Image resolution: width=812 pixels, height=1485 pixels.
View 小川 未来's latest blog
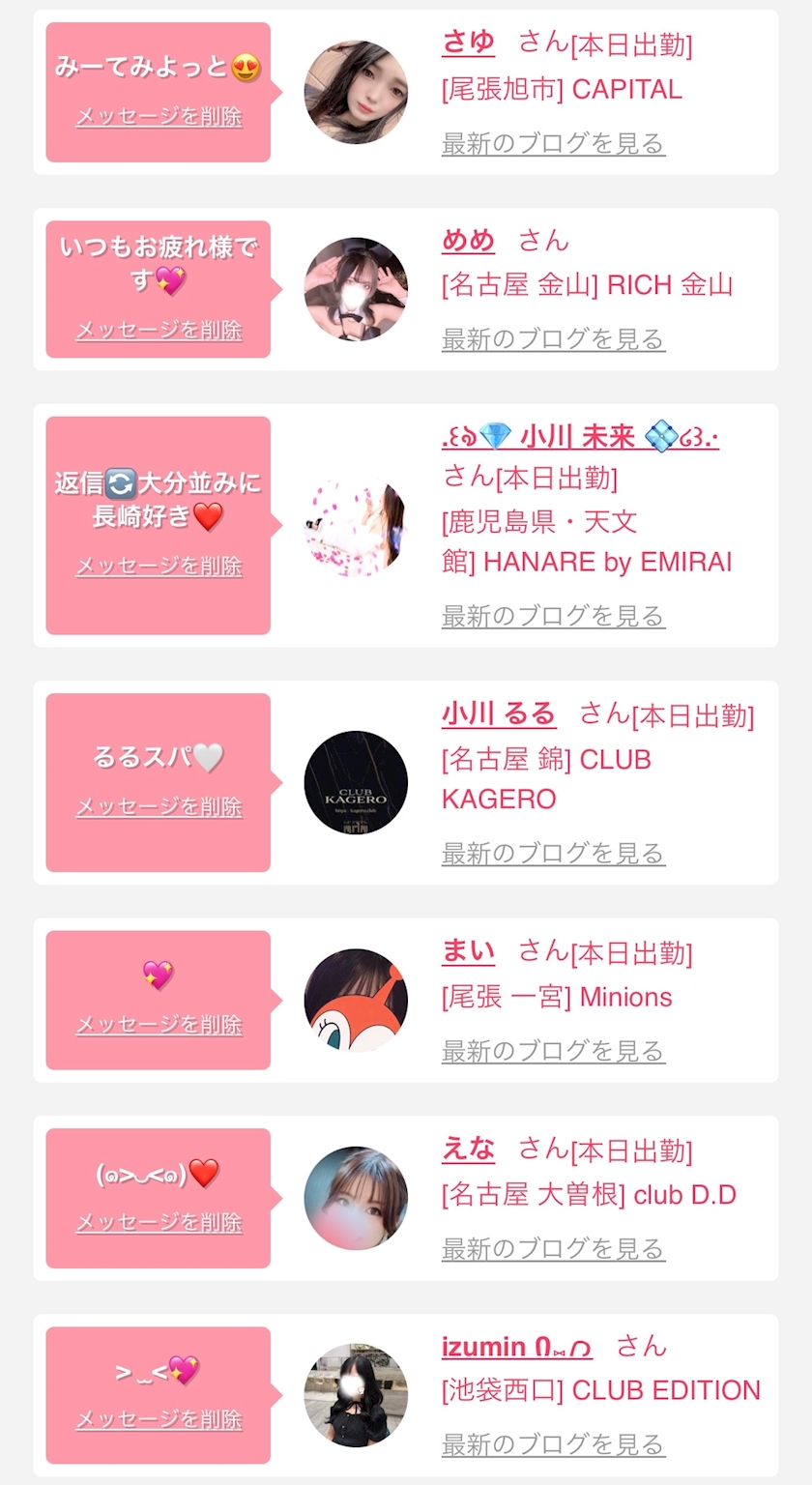point(553,616)
